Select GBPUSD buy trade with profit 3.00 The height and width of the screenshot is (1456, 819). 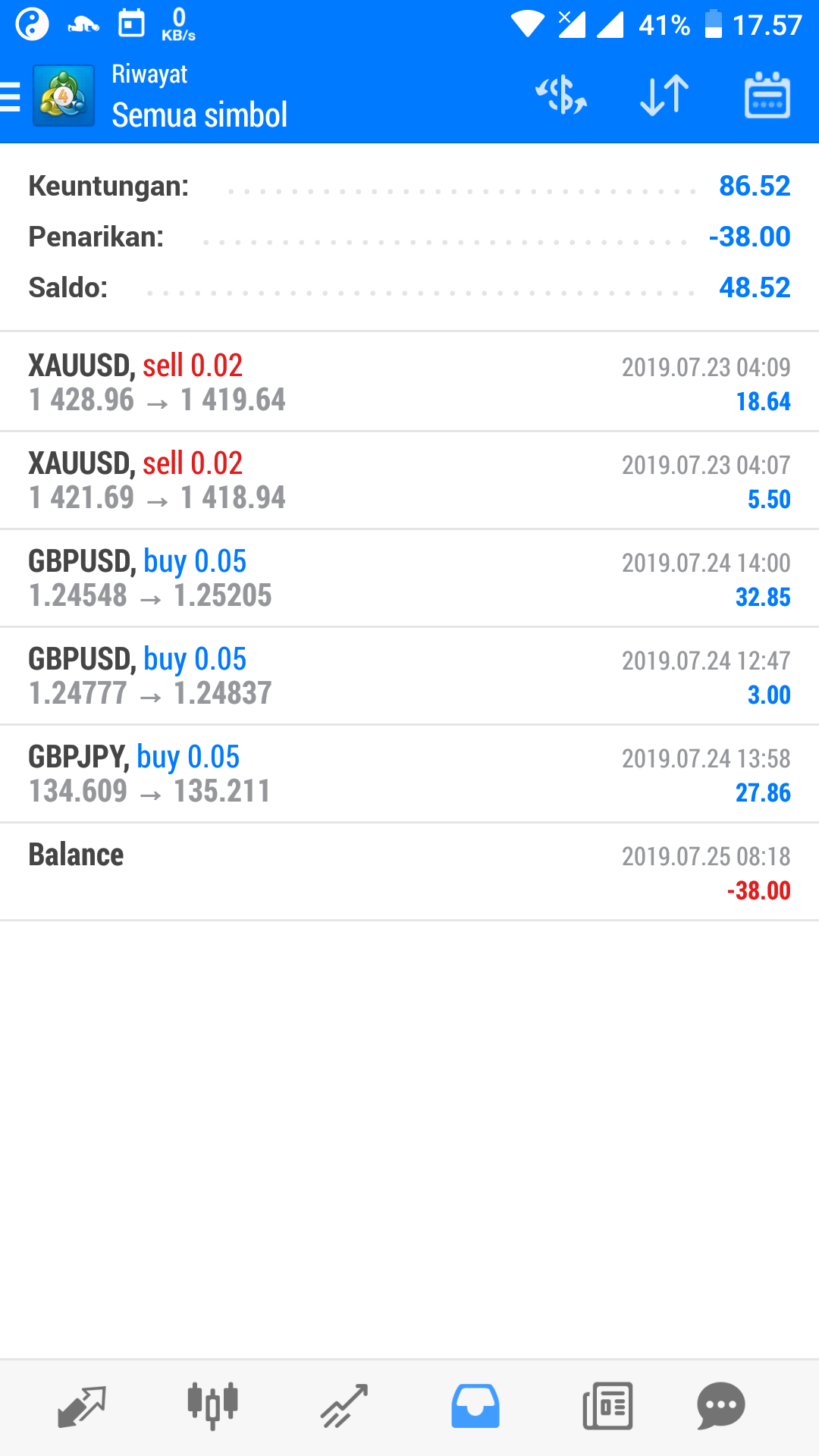(x=409, y=676)
